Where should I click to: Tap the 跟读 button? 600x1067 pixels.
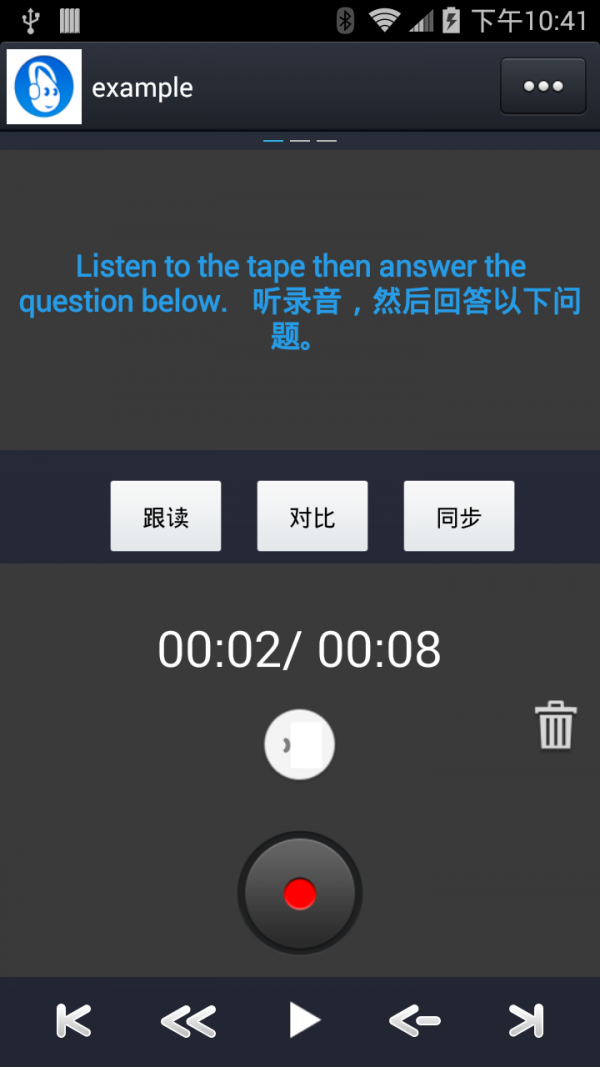click(166, 516)
